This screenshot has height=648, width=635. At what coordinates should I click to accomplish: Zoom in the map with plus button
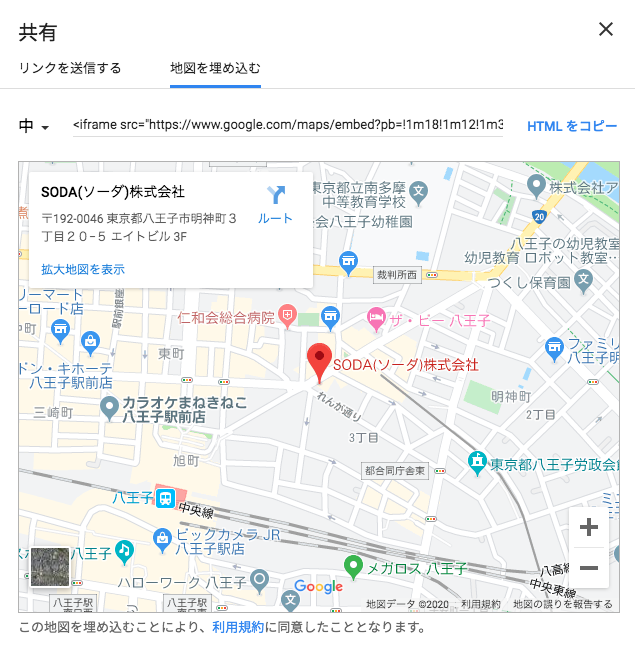[588, 527]
